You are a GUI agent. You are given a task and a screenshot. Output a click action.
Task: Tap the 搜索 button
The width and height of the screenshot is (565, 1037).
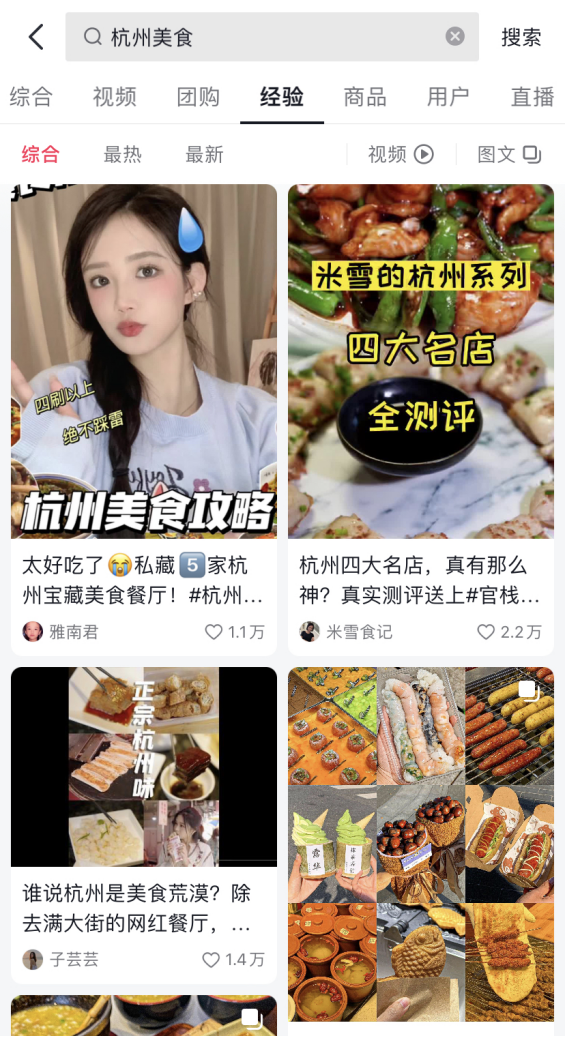click(521, 37)
